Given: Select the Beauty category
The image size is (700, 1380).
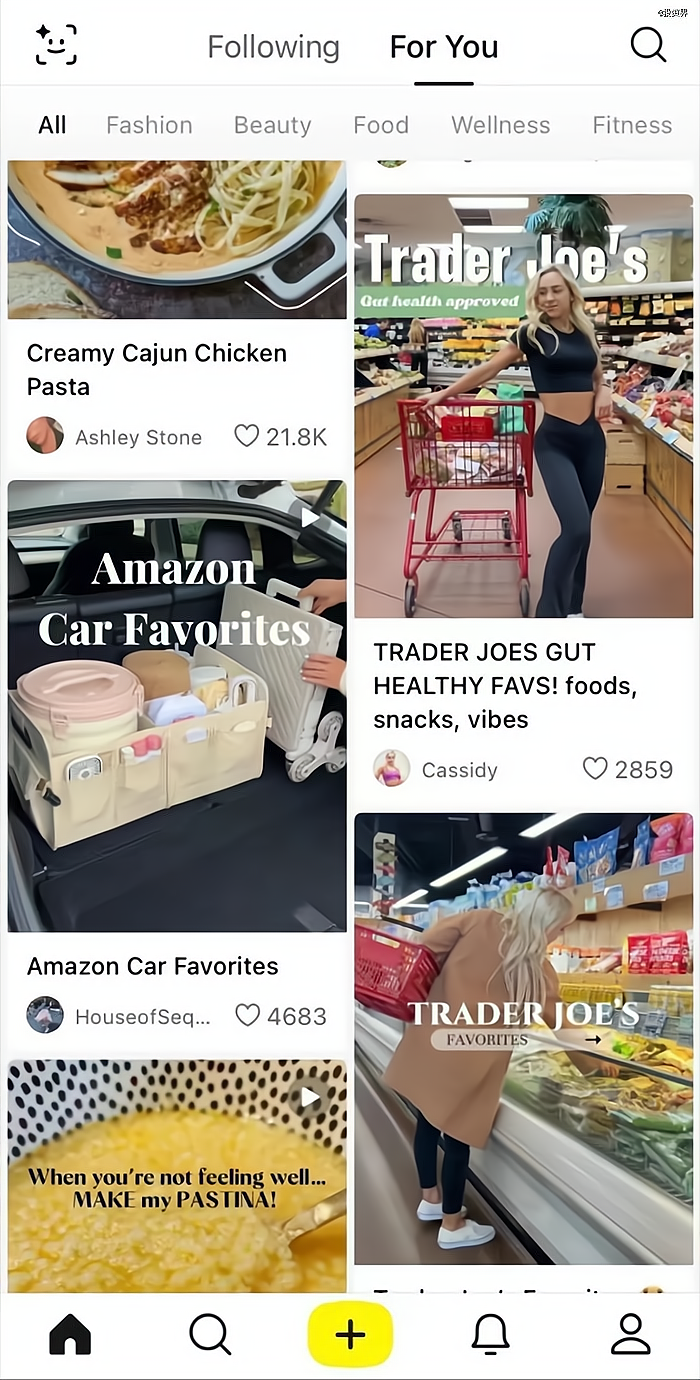Looking at the screenshot, I should (272, 125).
